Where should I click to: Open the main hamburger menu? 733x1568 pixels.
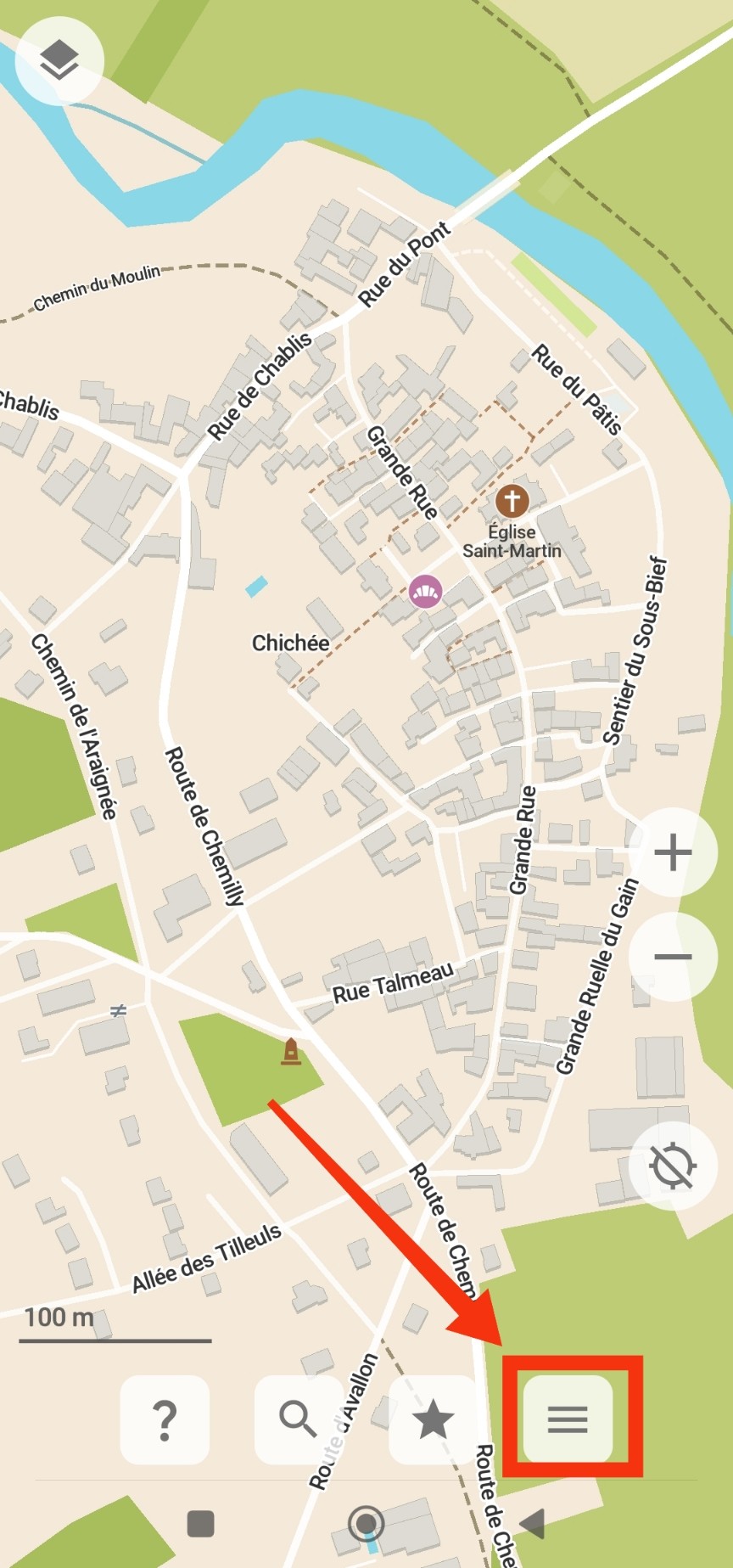[x=568, y=1419]
